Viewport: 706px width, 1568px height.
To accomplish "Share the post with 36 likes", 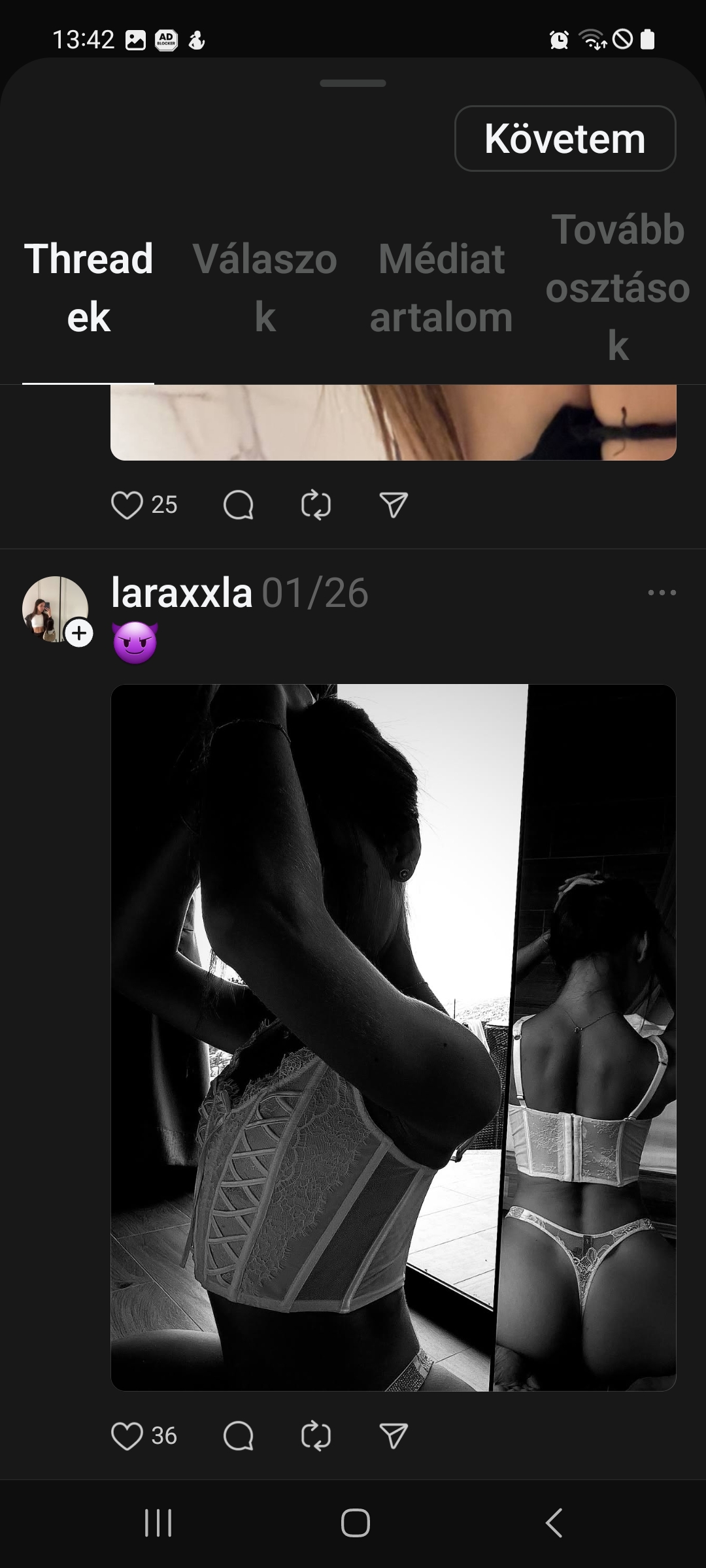I will [394, 1436].
